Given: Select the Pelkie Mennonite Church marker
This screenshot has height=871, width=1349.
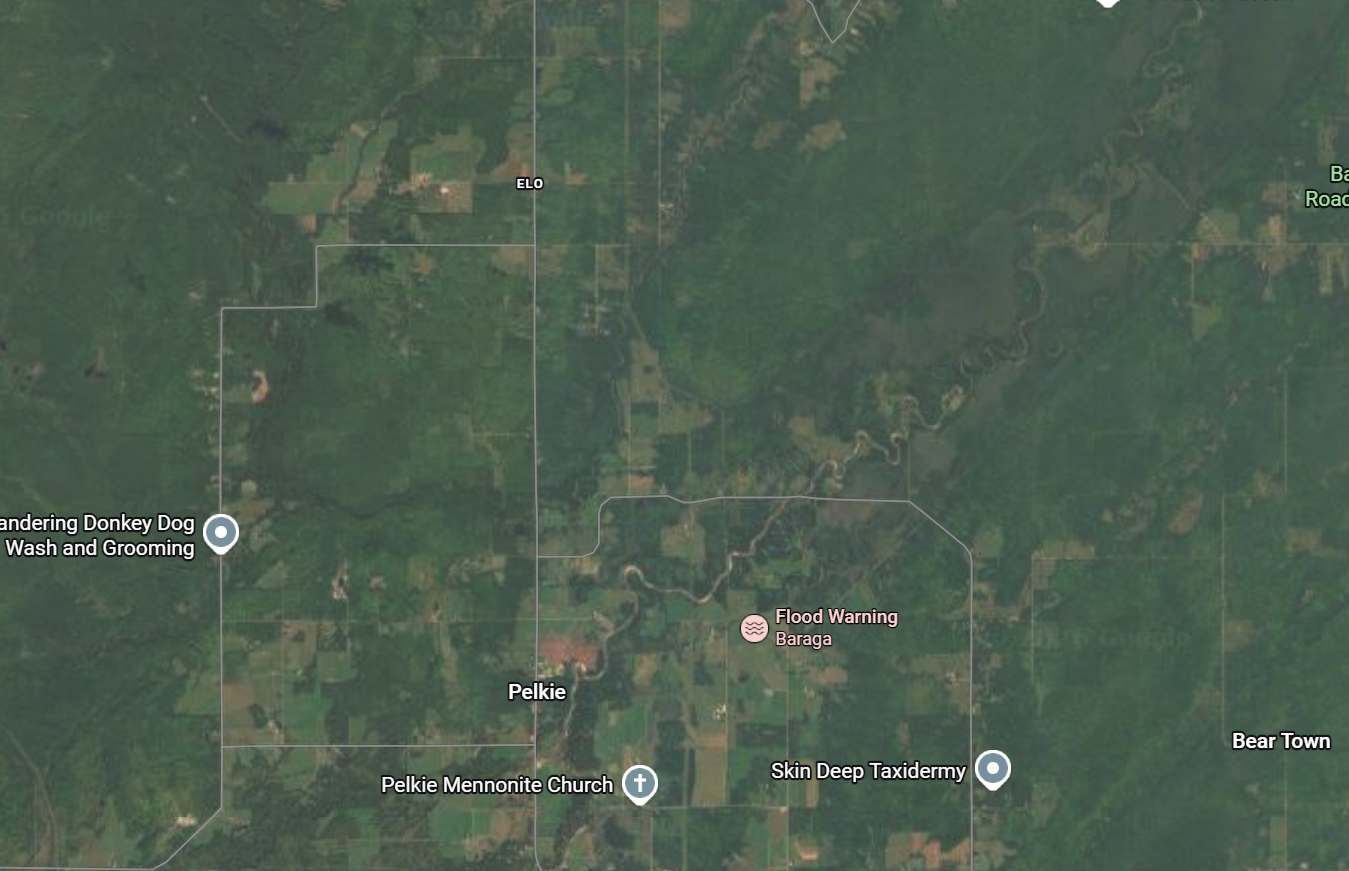Looking at the screenshot, I should pyautogui.click(x=640, y=783).
